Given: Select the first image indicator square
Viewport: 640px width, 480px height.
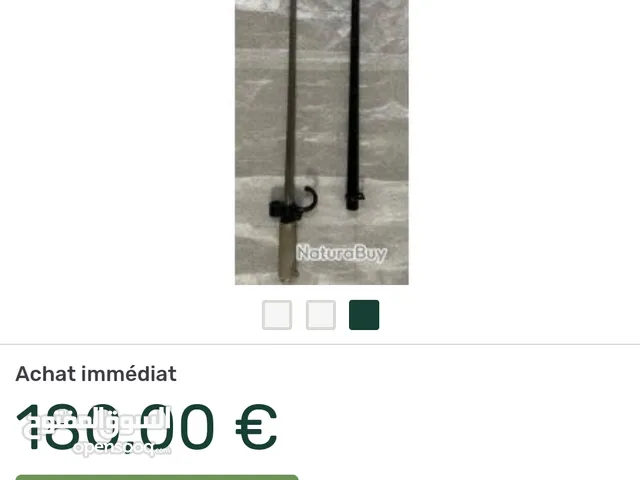Looking at the screenshot, I should click(x=277, y=315).
